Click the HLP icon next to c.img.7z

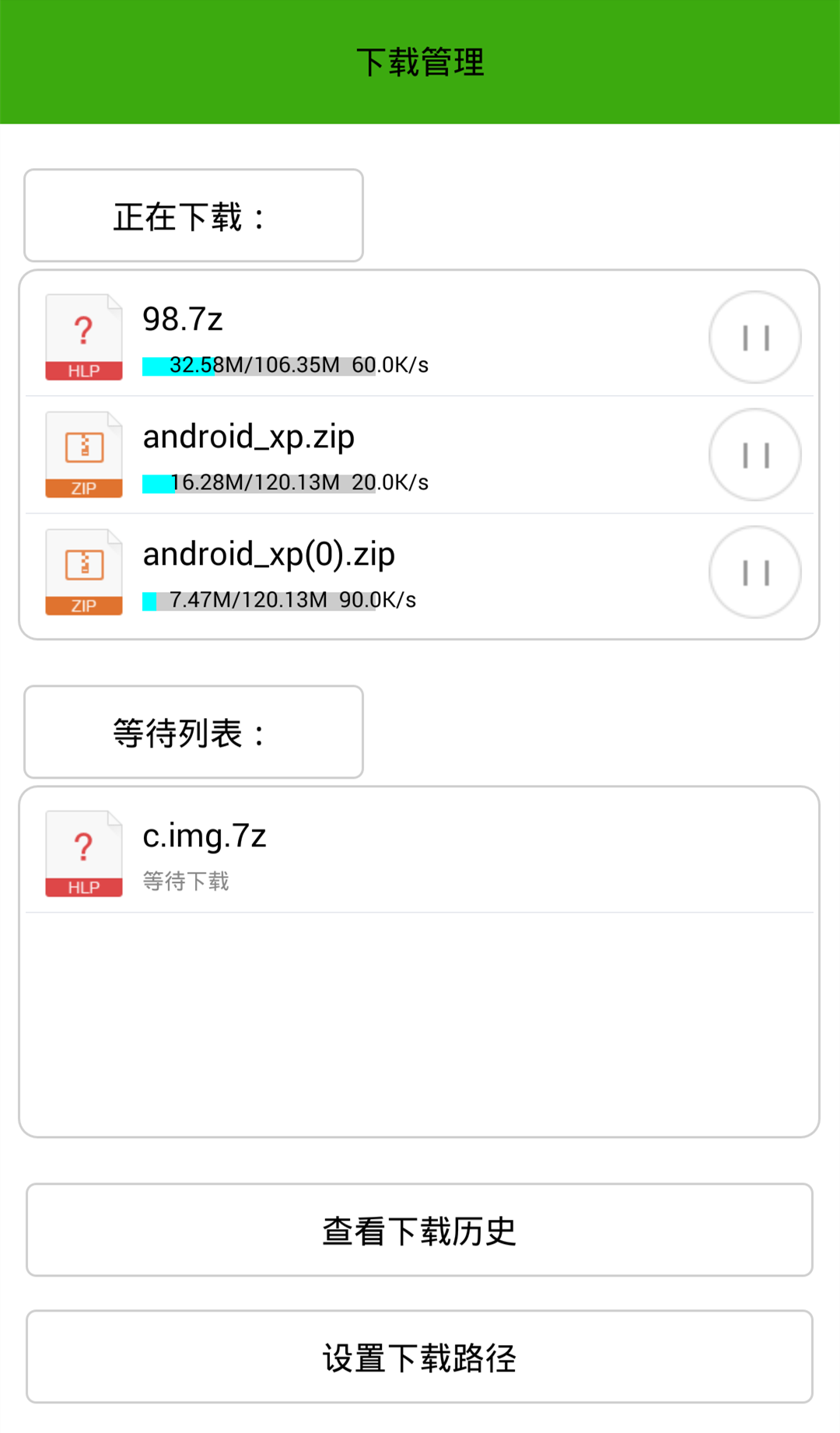point(83,853)
